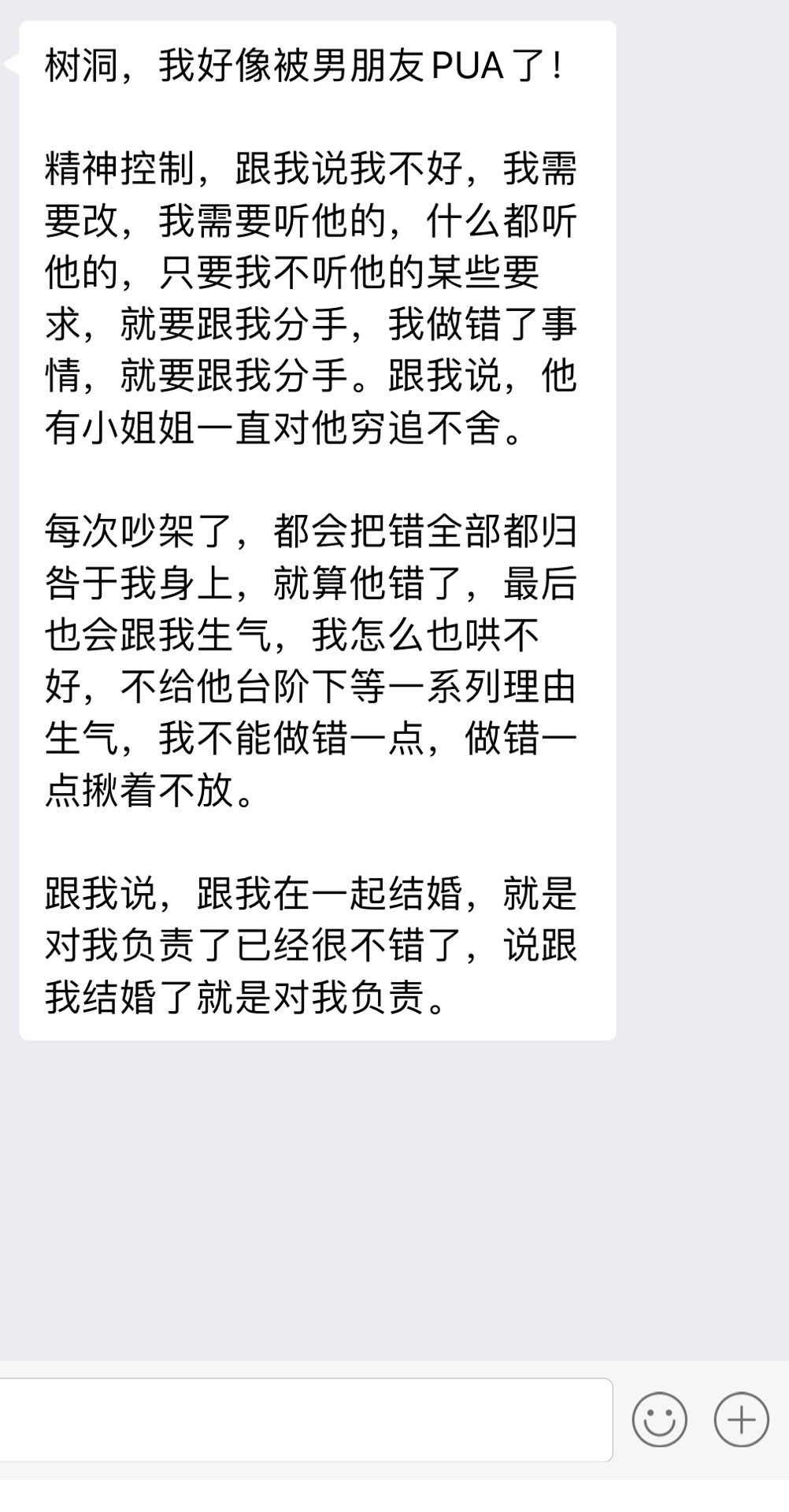Open the plus attachment menu

tap(741, 1419)
